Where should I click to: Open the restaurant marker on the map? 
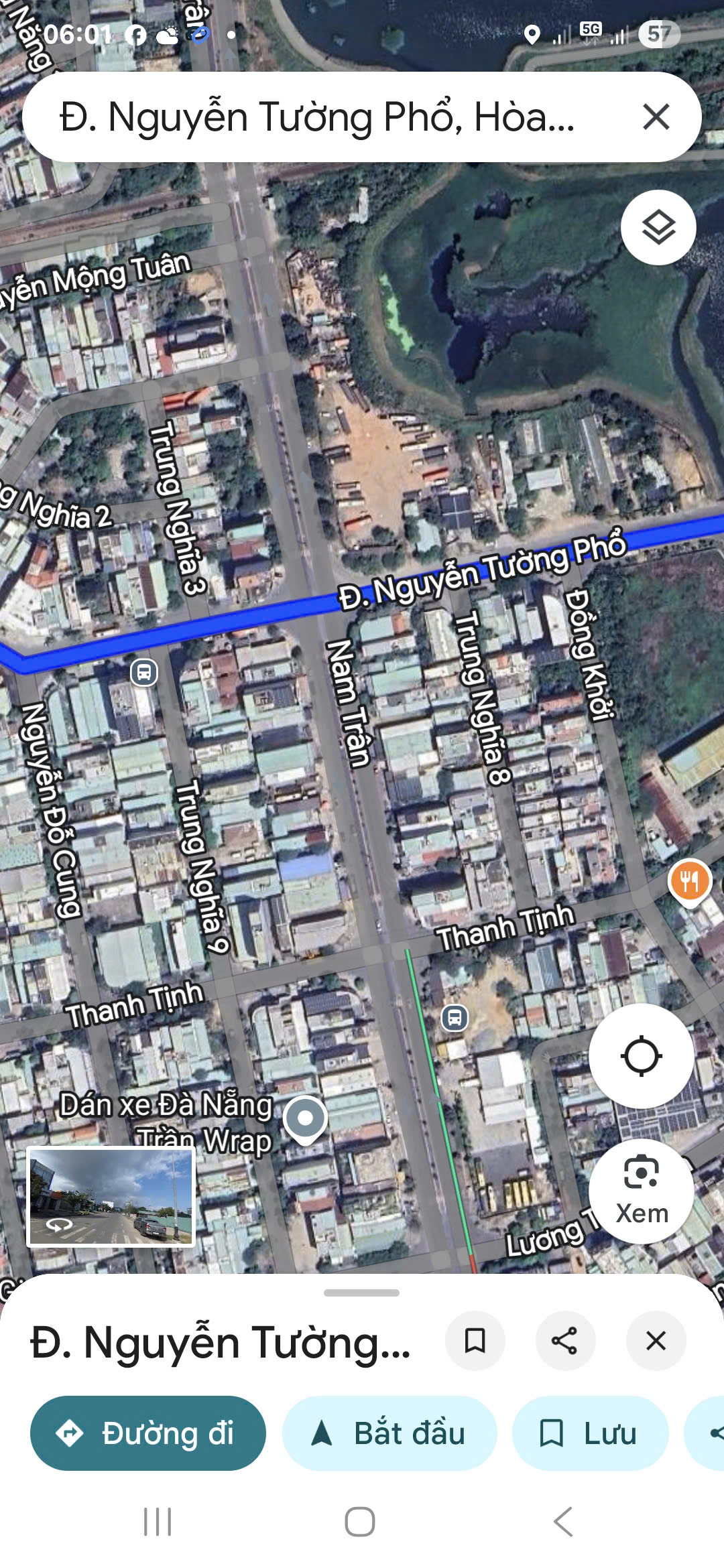690,881
